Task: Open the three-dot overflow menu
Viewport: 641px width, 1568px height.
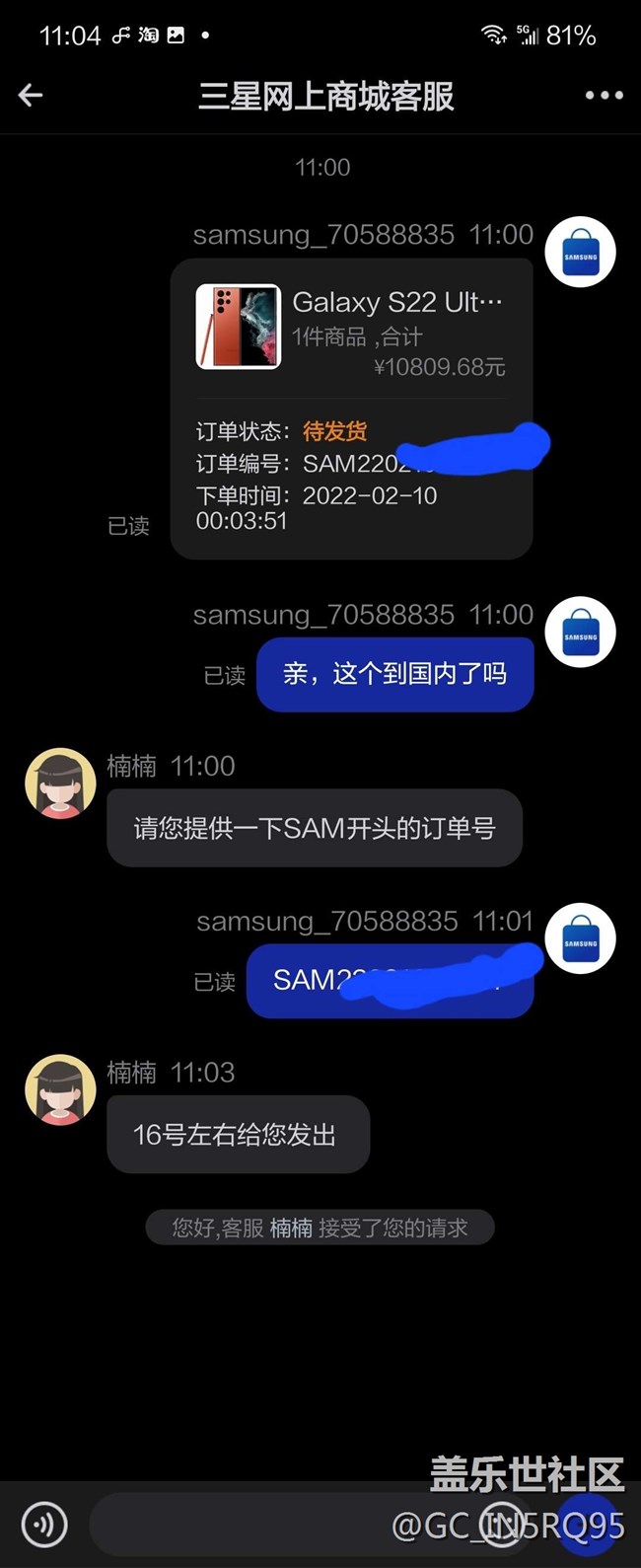Action: tap(604, 96)
